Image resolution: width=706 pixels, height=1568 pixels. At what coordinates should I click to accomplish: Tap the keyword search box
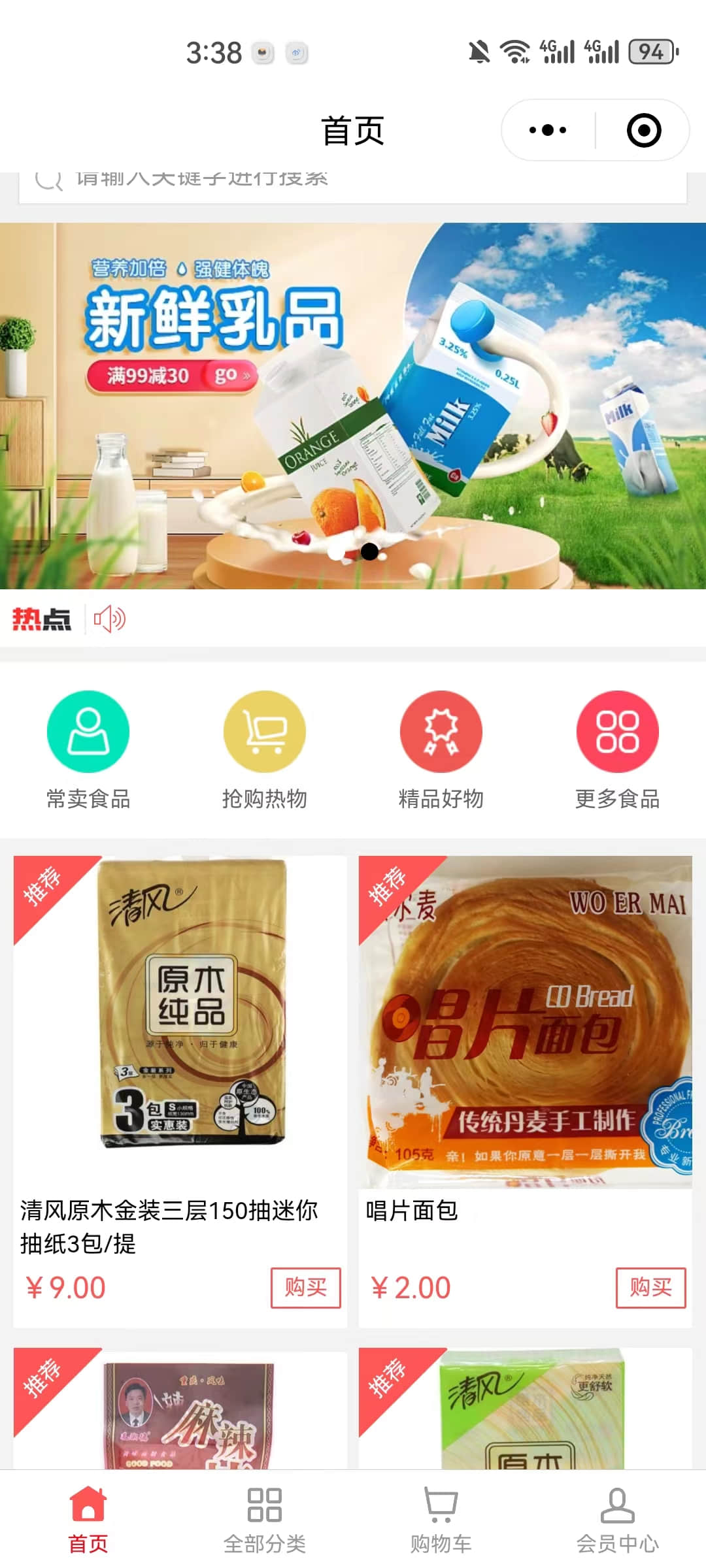coord(353,184)
